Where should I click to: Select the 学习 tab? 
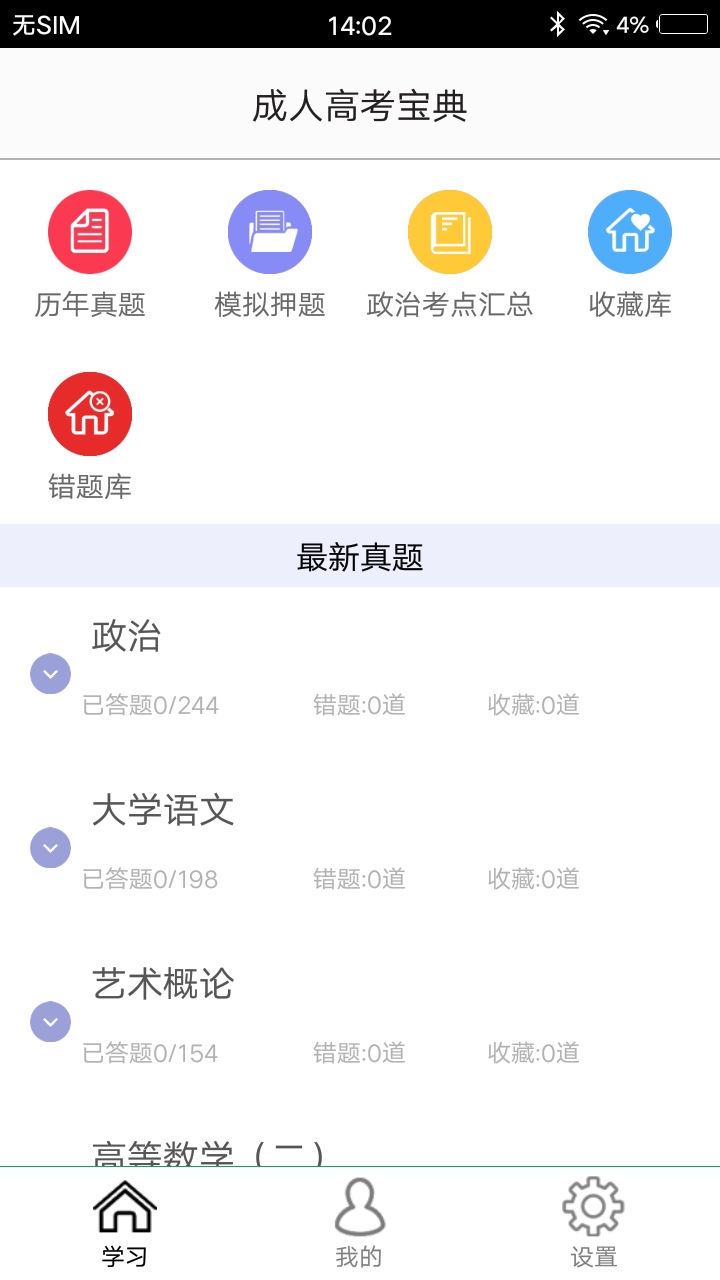pyautogui.click(x=125, y=1222)
